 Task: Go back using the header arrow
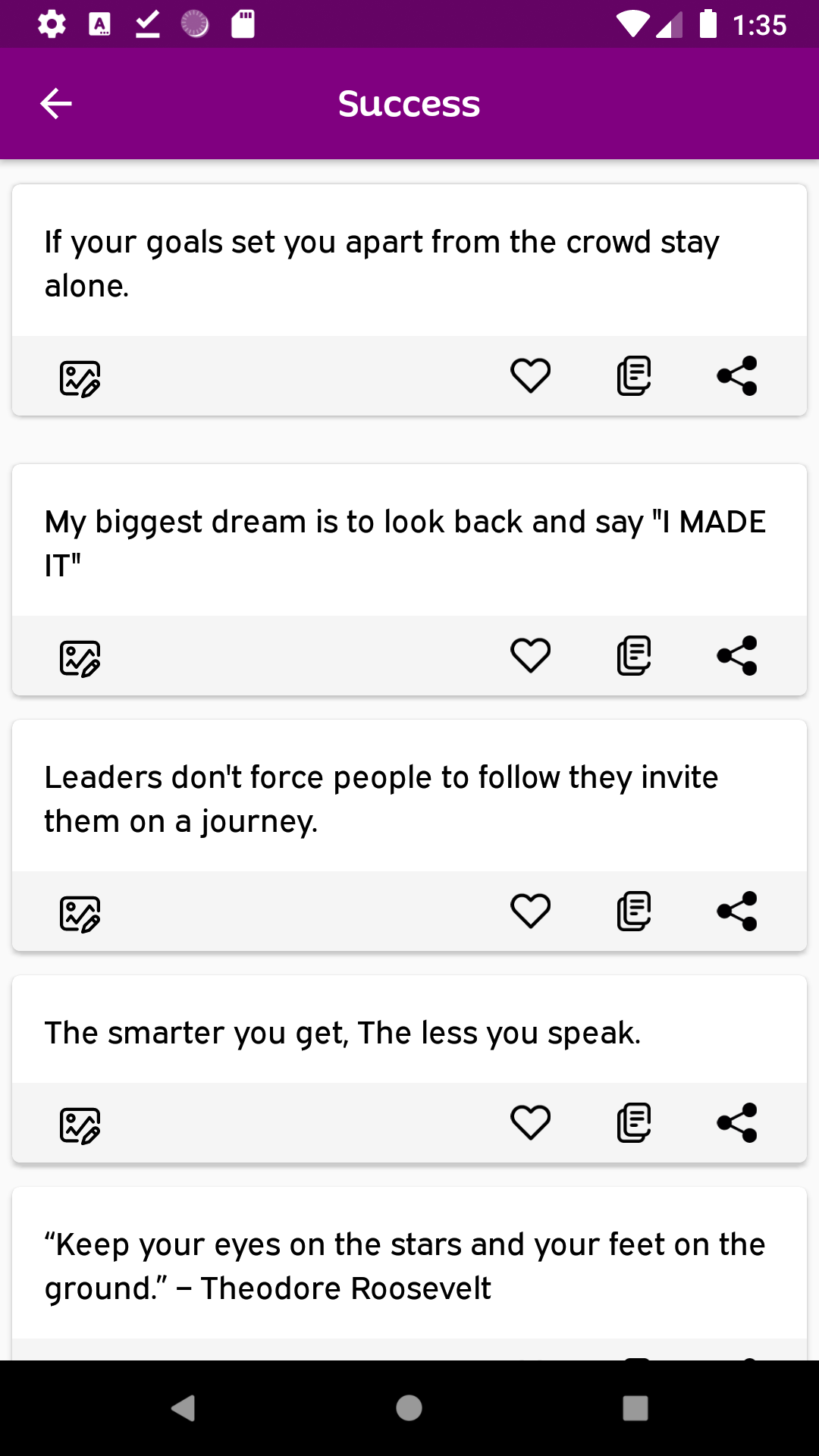click(x=55, y=104)
